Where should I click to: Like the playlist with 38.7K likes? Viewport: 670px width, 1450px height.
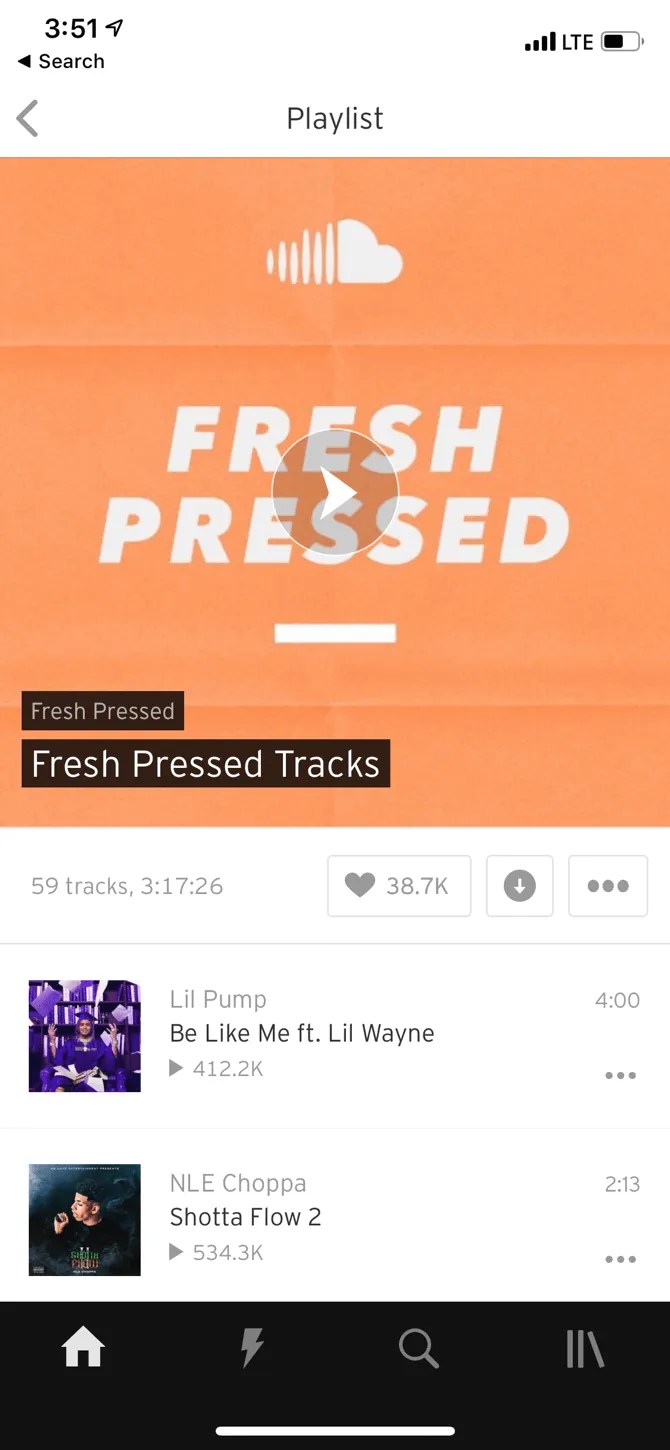point(398,885)
